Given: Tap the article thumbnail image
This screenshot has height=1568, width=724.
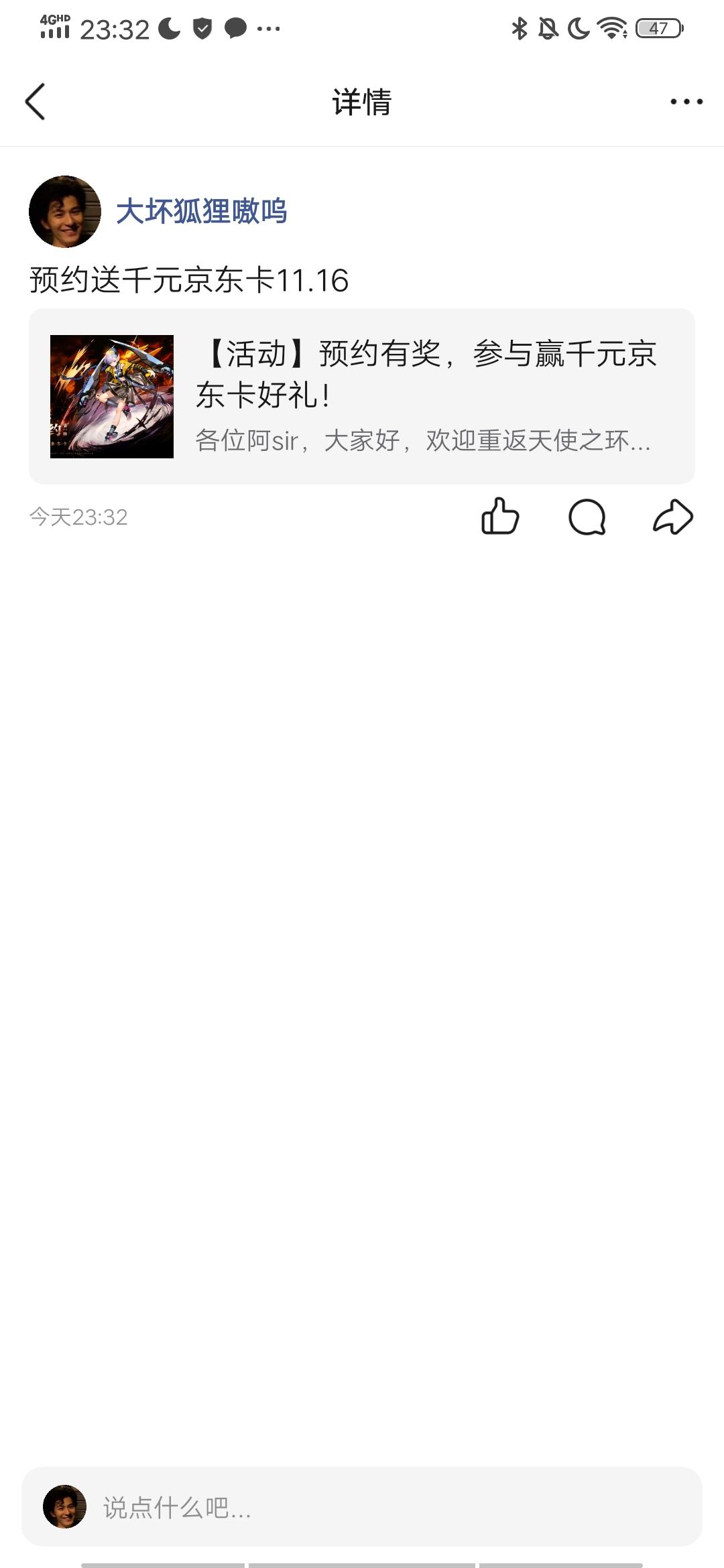Looking at the screenshot, I should [x=112, y=397].
